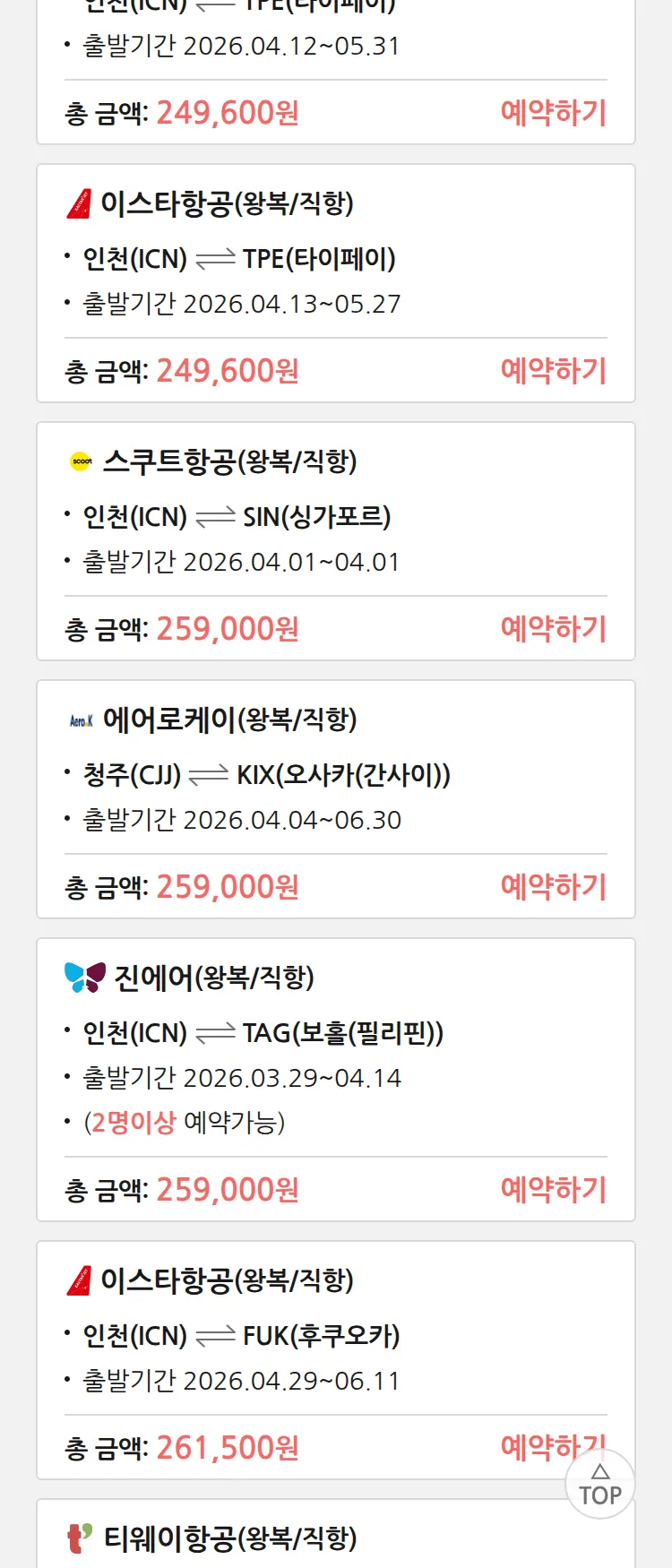Screen dimensions: 672x1568
Task: Book the 이스타항공 Incheon–Taipei flight
Action: click(x=553, y=371)
